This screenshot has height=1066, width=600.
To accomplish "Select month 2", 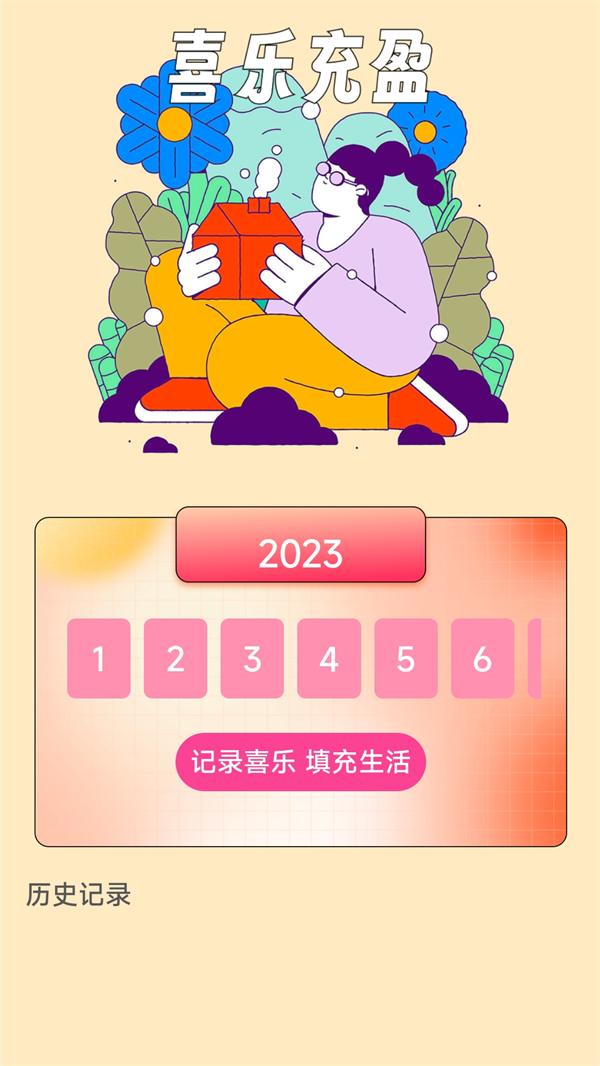I will pyautogui.click(x=176, y=658).
